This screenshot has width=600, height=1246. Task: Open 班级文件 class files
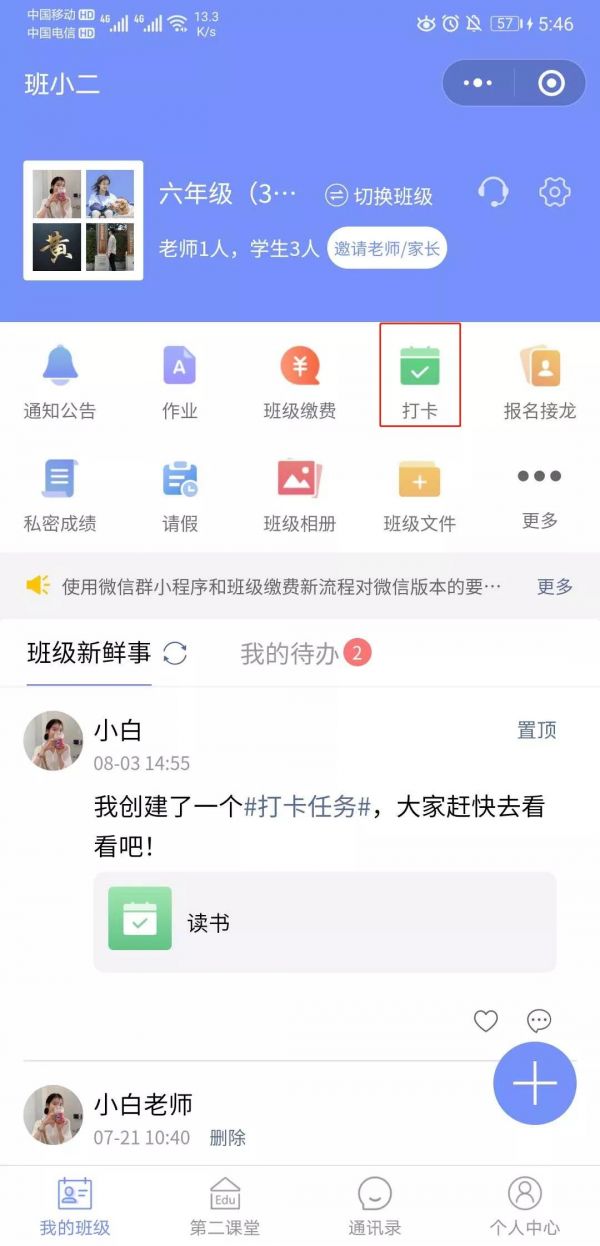420,494
